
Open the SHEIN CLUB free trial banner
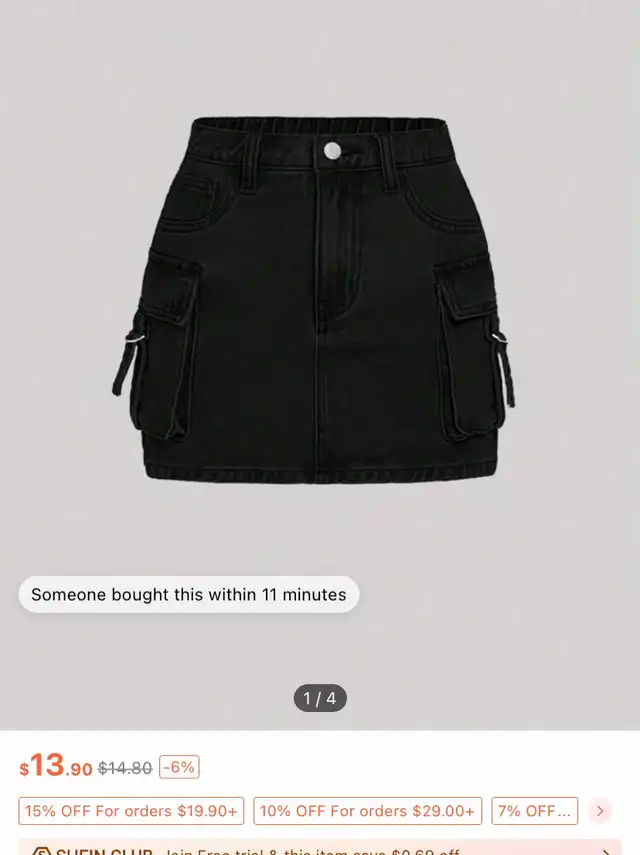320,849
